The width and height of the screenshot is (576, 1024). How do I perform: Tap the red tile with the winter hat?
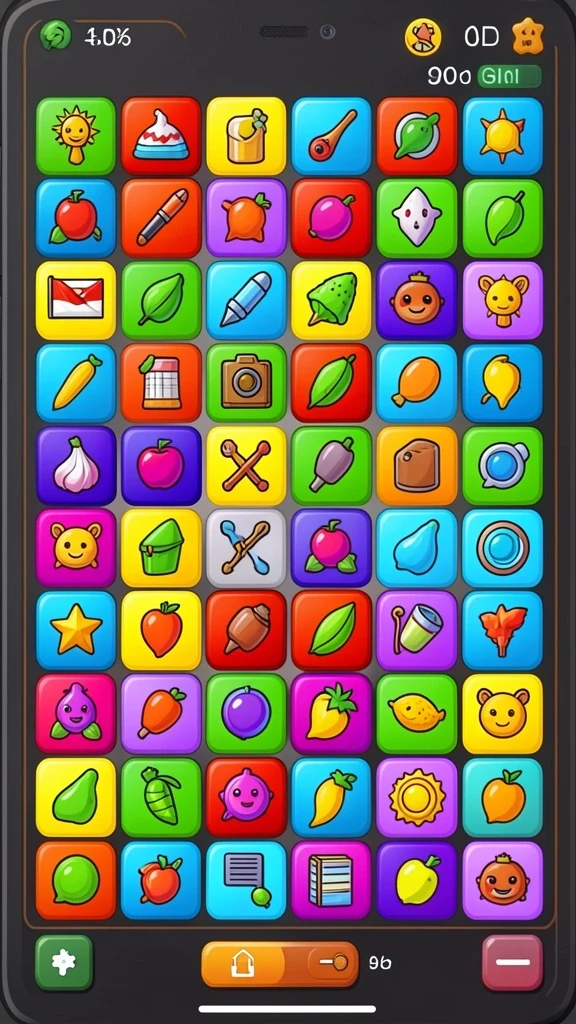pyautogui.click(x=161, y=136)
